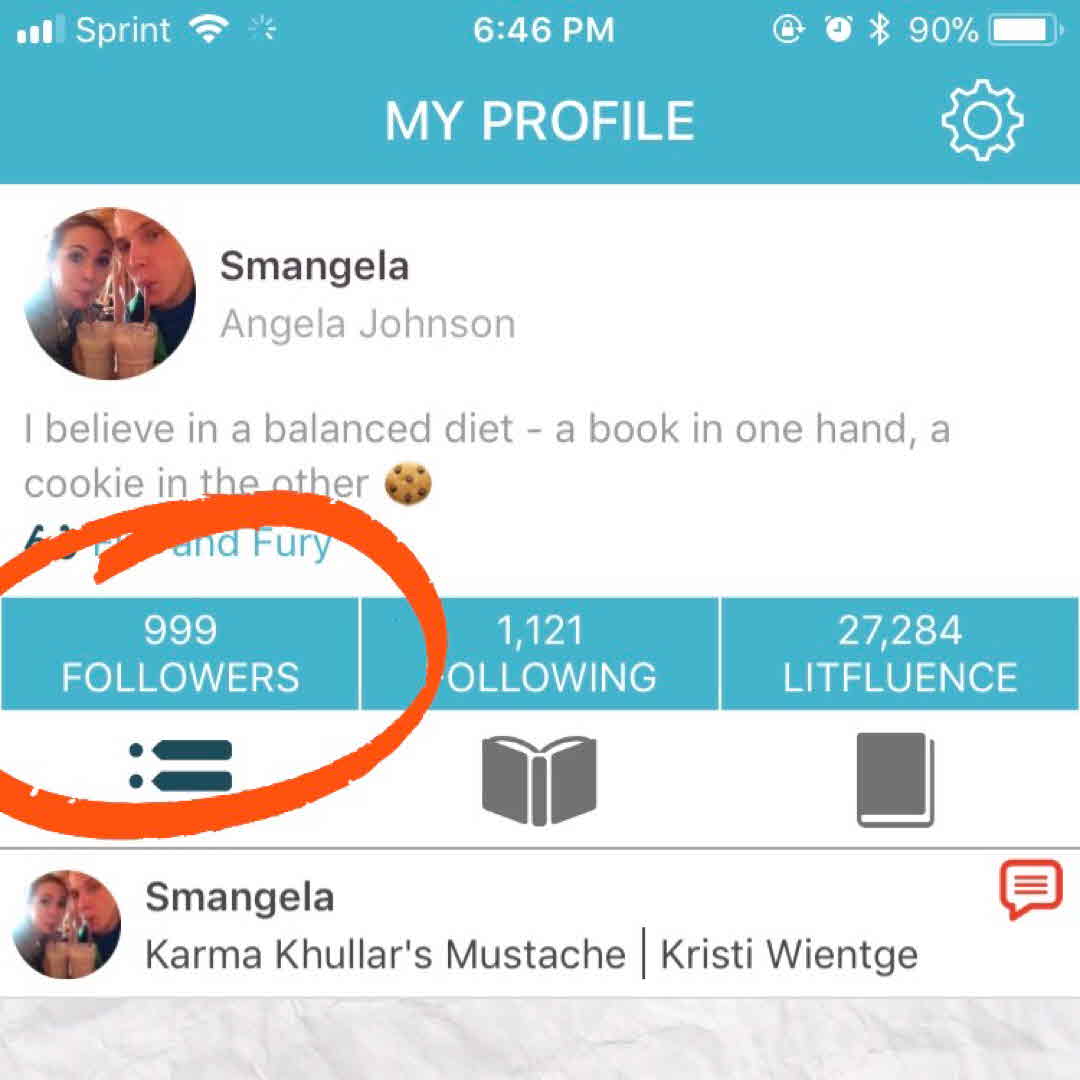Open the Karma Khullar's Mustache post
1080x1080 pixels.
[385, 954]
